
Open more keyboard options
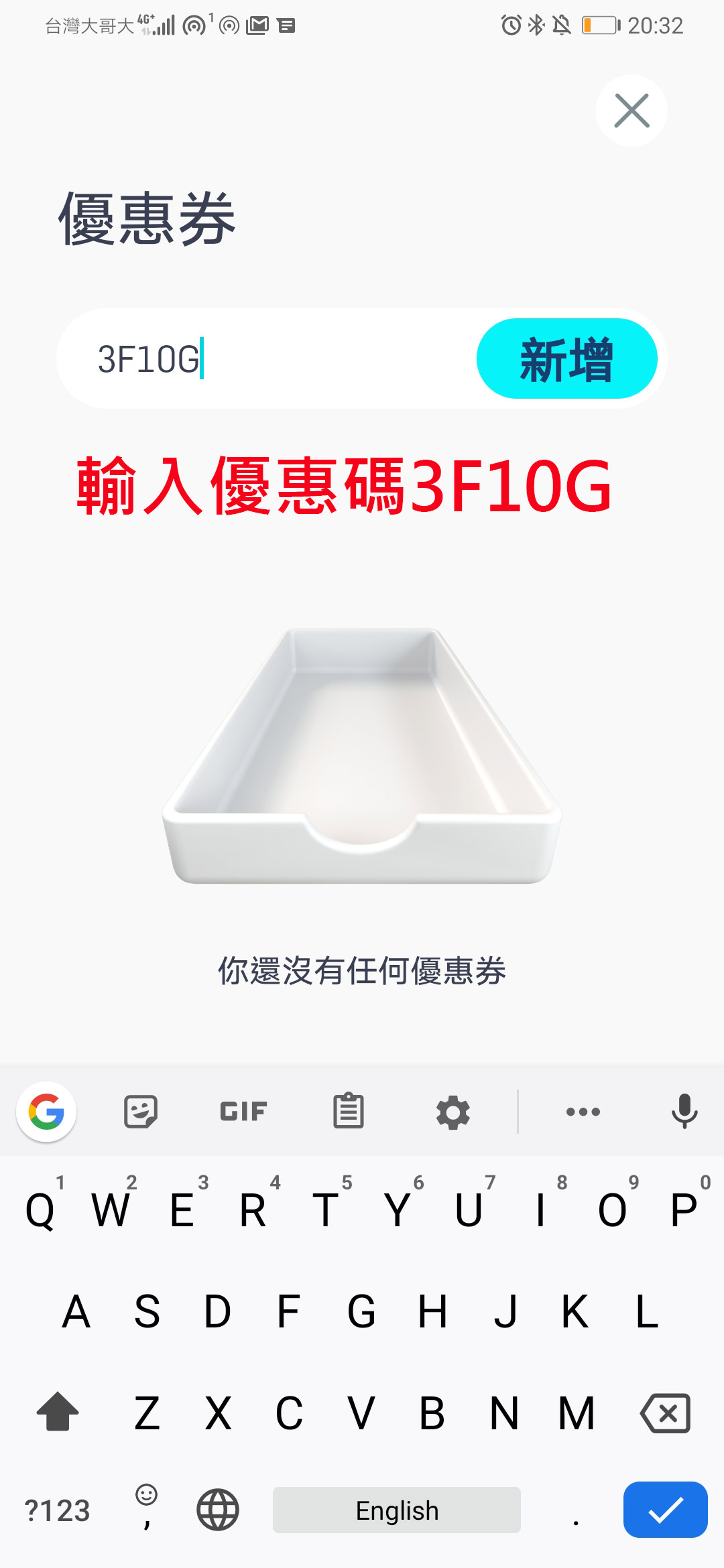(x=583, y=1112)
